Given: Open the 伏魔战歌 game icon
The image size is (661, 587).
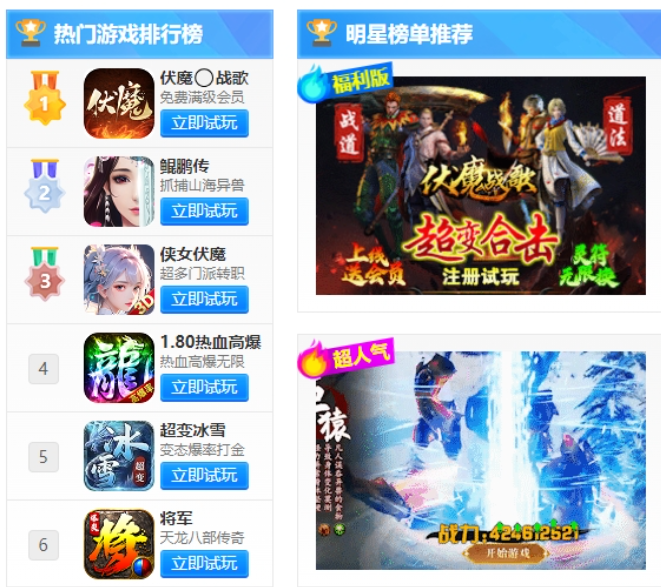Looking at the screenshot, I should (x=119, y=104).
